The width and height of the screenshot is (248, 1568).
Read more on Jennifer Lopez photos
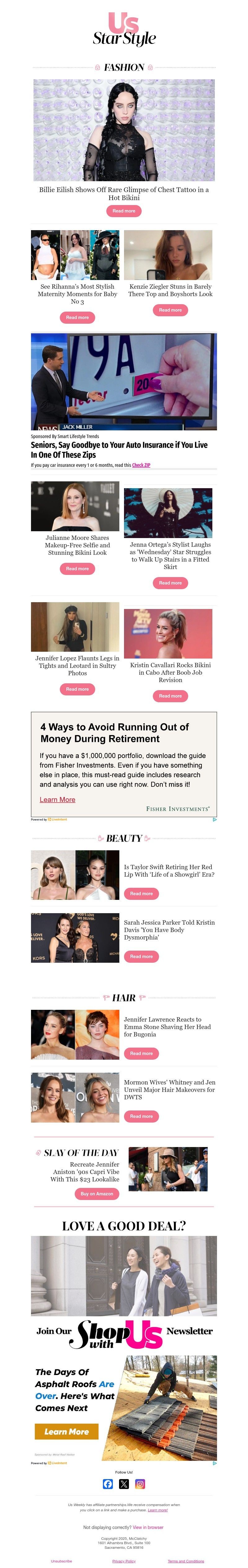point(77,689)
